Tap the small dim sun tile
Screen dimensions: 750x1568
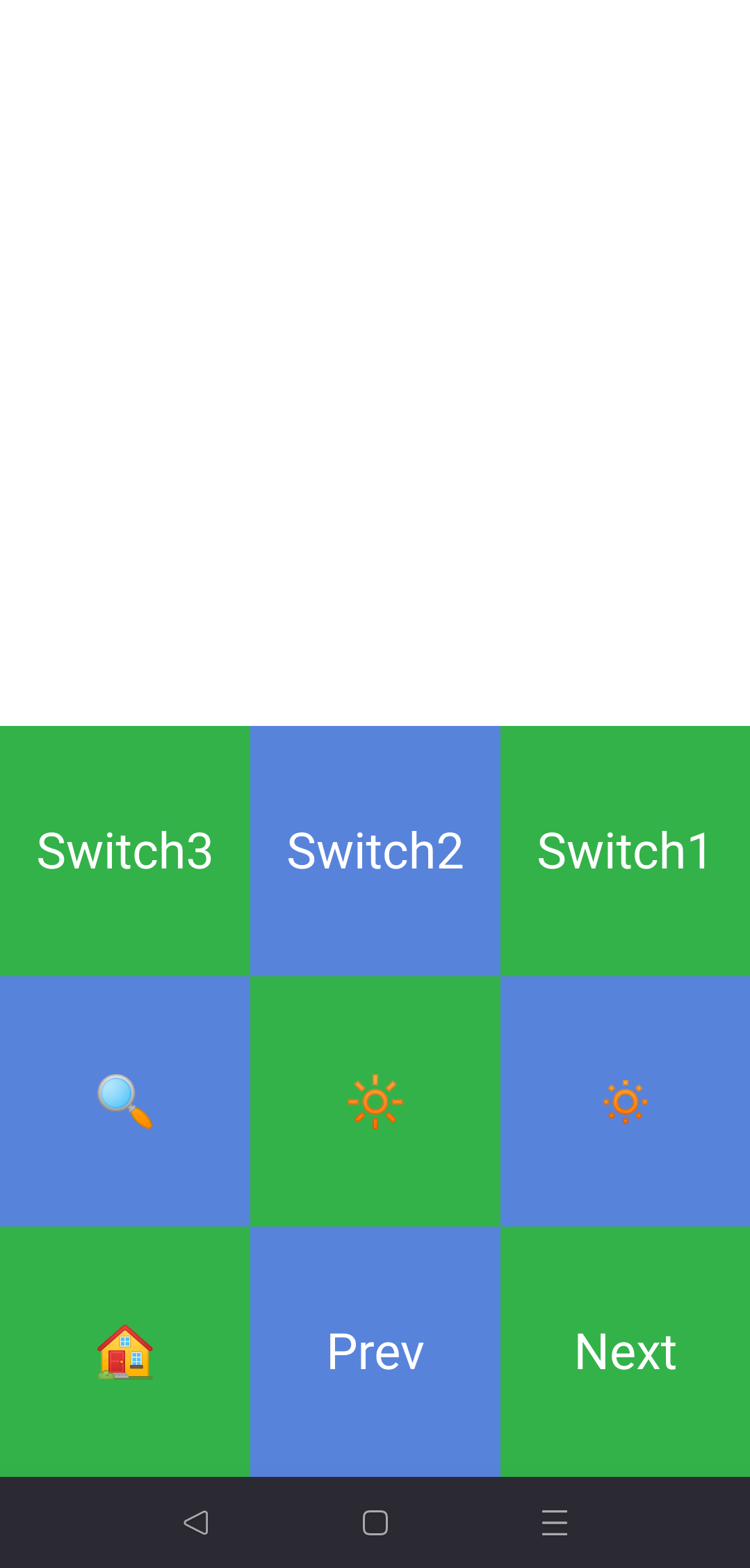coord(625,1101)
